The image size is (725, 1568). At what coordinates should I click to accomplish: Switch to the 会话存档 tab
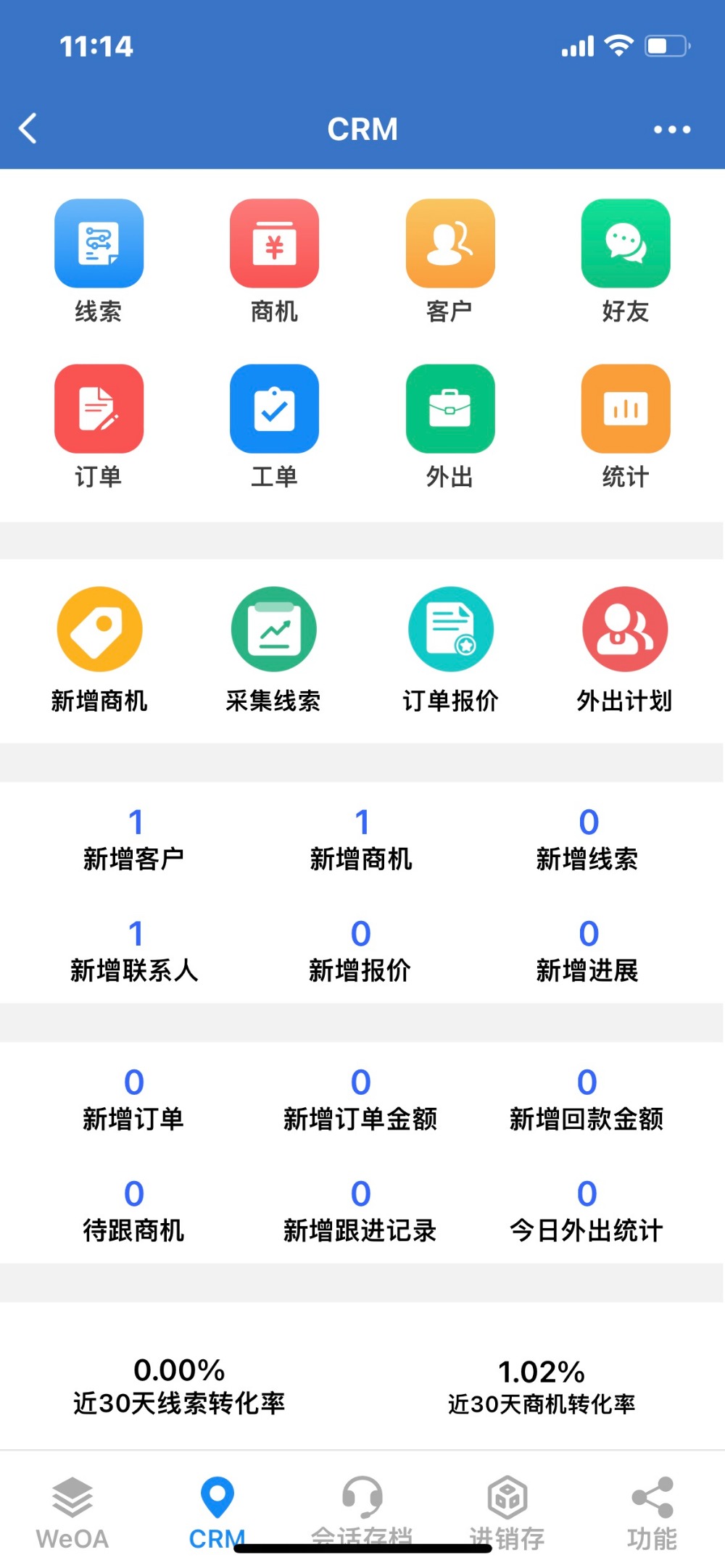pyautogui.click(x=362, y=1513)
